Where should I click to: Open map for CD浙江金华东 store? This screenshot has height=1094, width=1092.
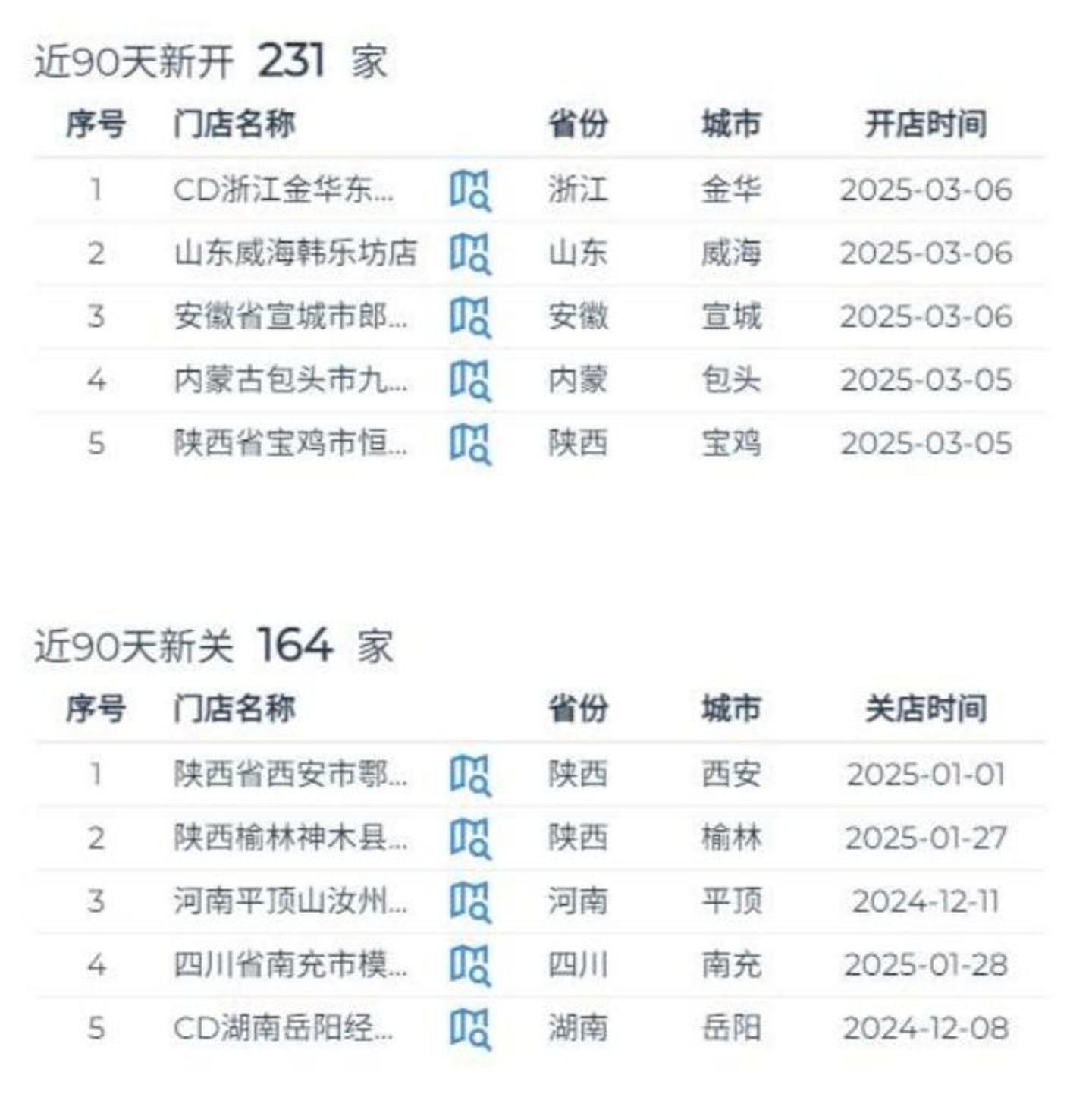[x=469, y=190]
